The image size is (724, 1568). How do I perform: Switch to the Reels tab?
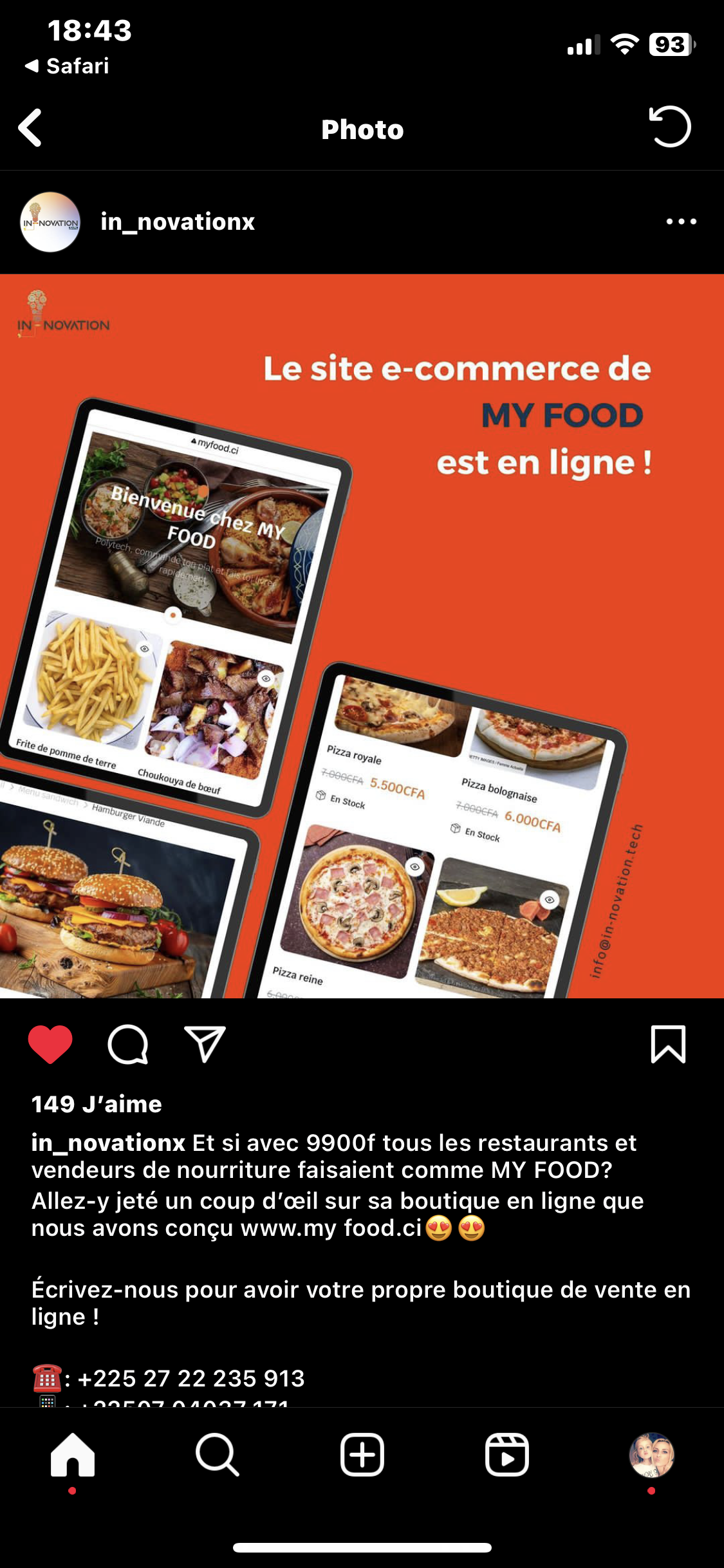click(507, 1455)
